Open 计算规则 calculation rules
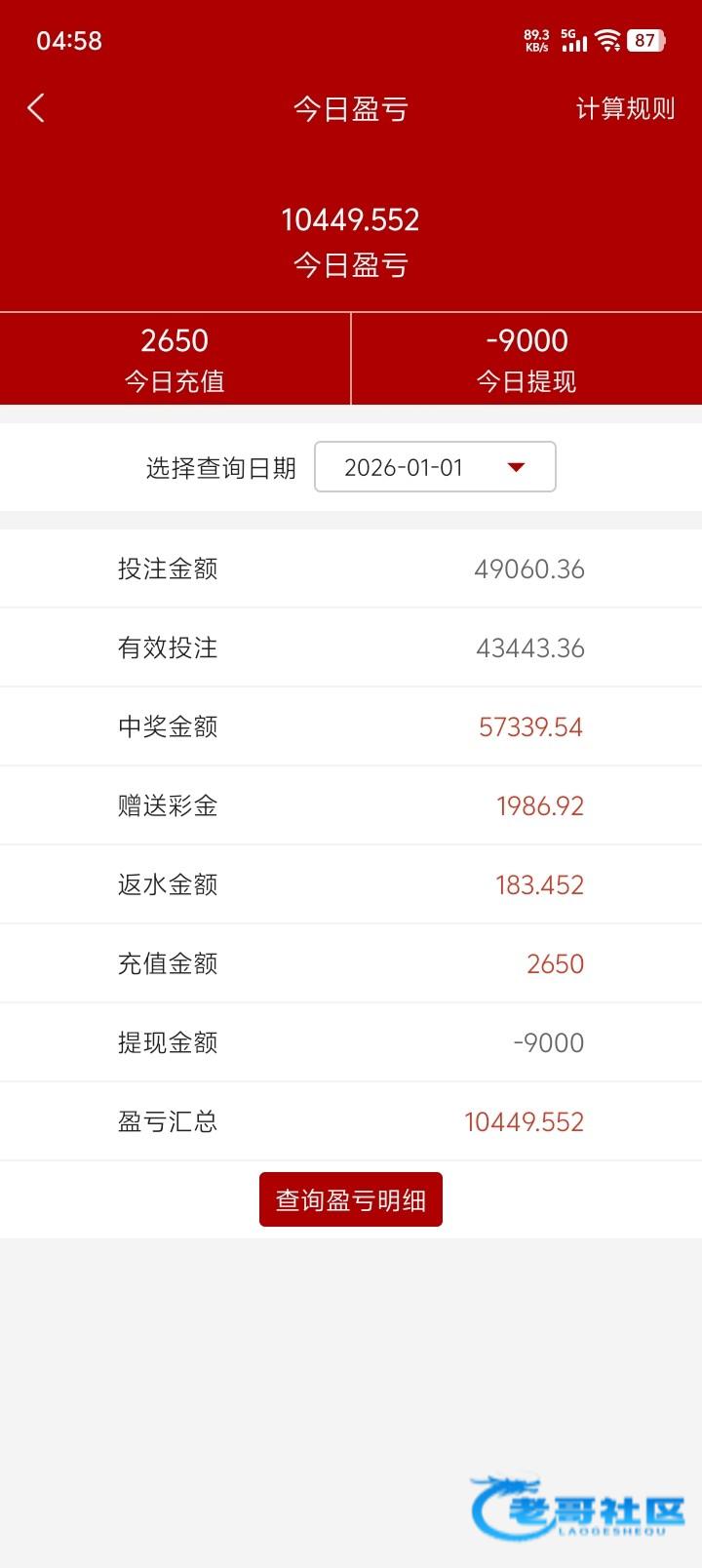 coord(625,108)
